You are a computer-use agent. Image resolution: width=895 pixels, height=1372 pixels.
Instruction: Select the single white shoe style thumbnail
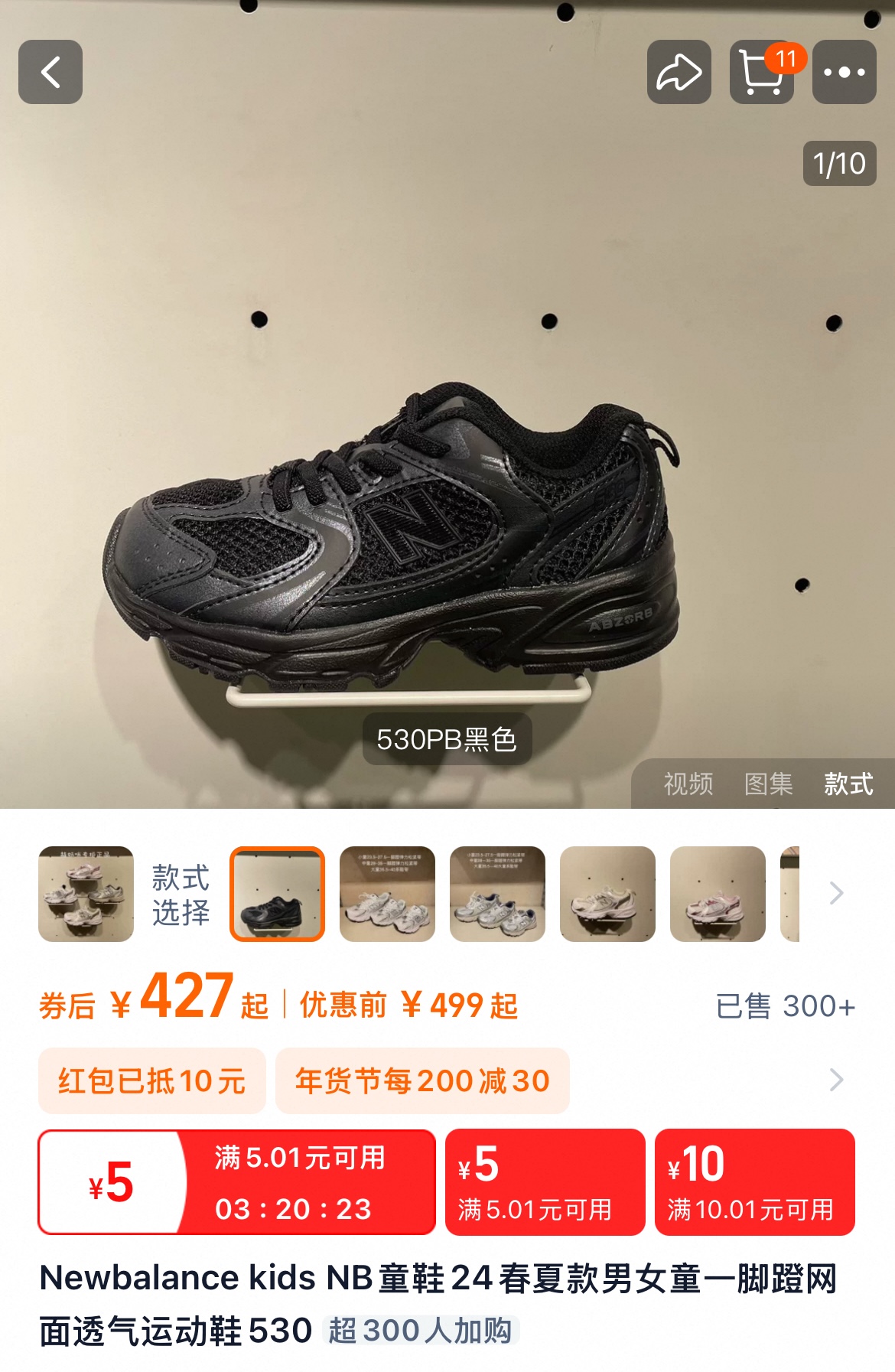[x=607, y=894]
